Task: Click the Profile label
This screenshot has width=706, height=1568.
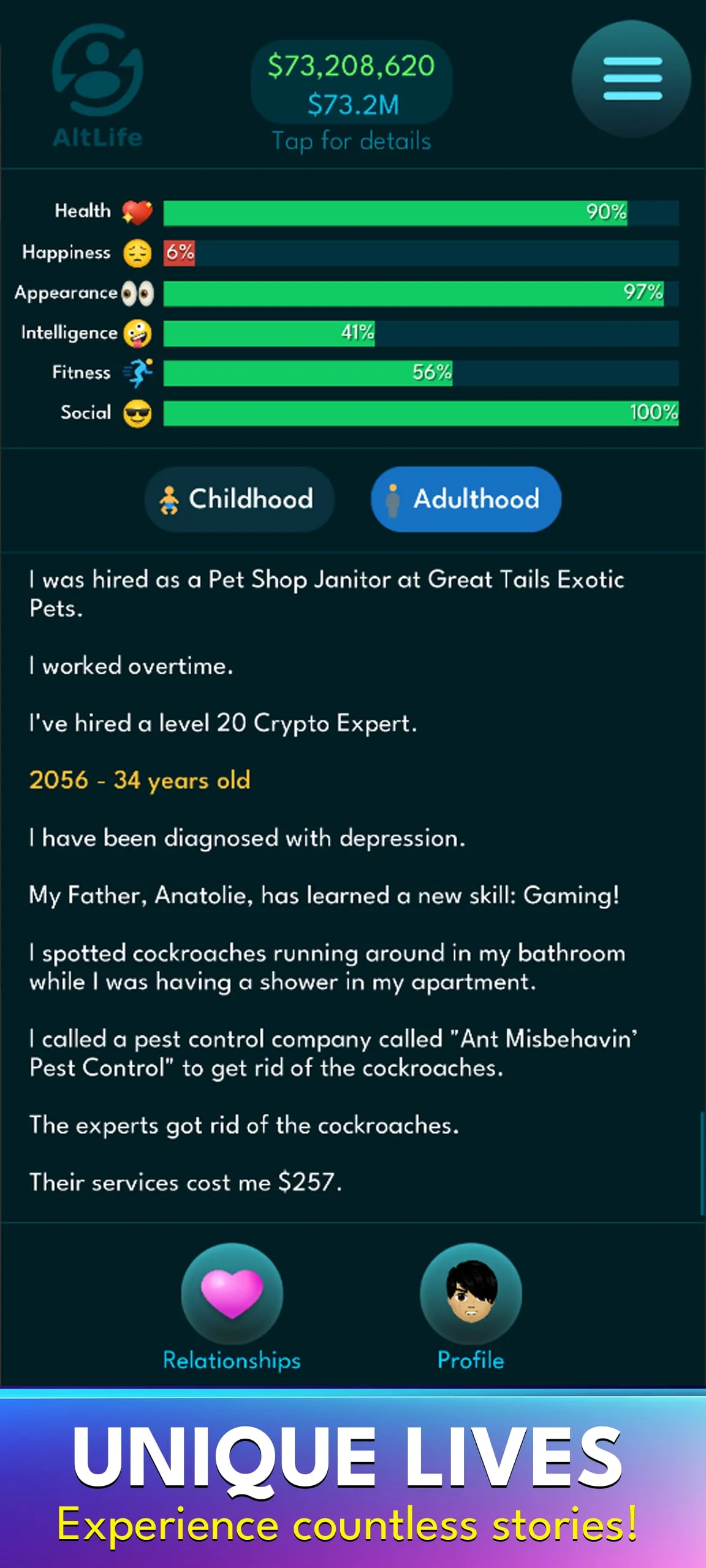Action: pyautogui.click(x=469, y=1360)
